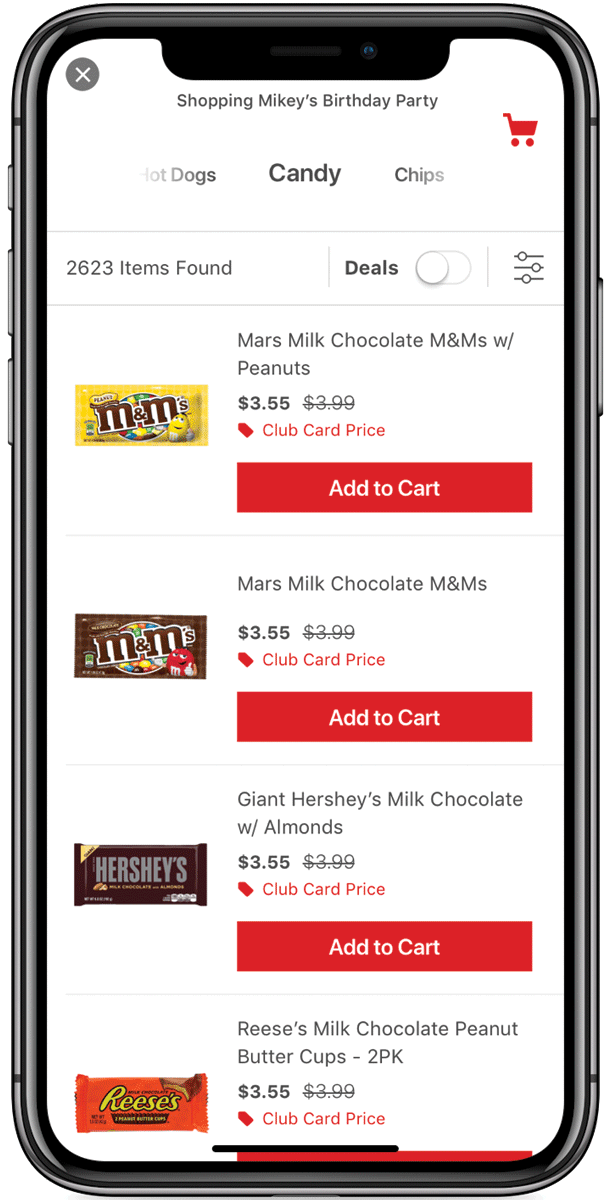Switch to the Hot Dogs category
Viewport: 610px width, 1200px height.
[176, 175]
